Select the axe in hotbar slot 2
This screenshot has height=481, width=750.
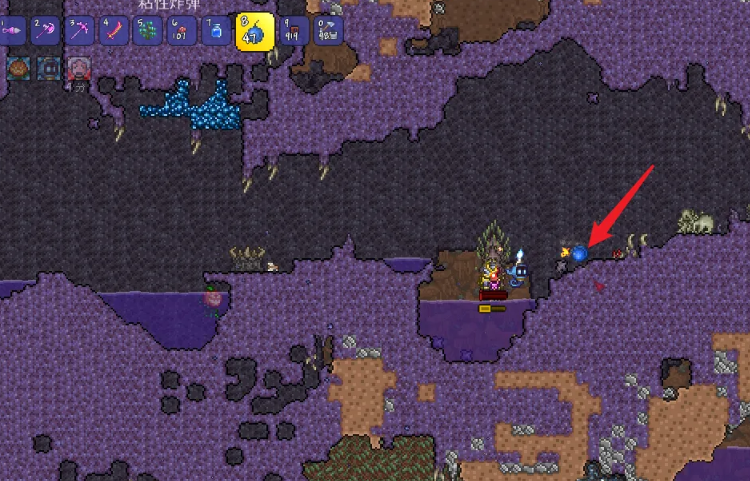coord(46,30)
